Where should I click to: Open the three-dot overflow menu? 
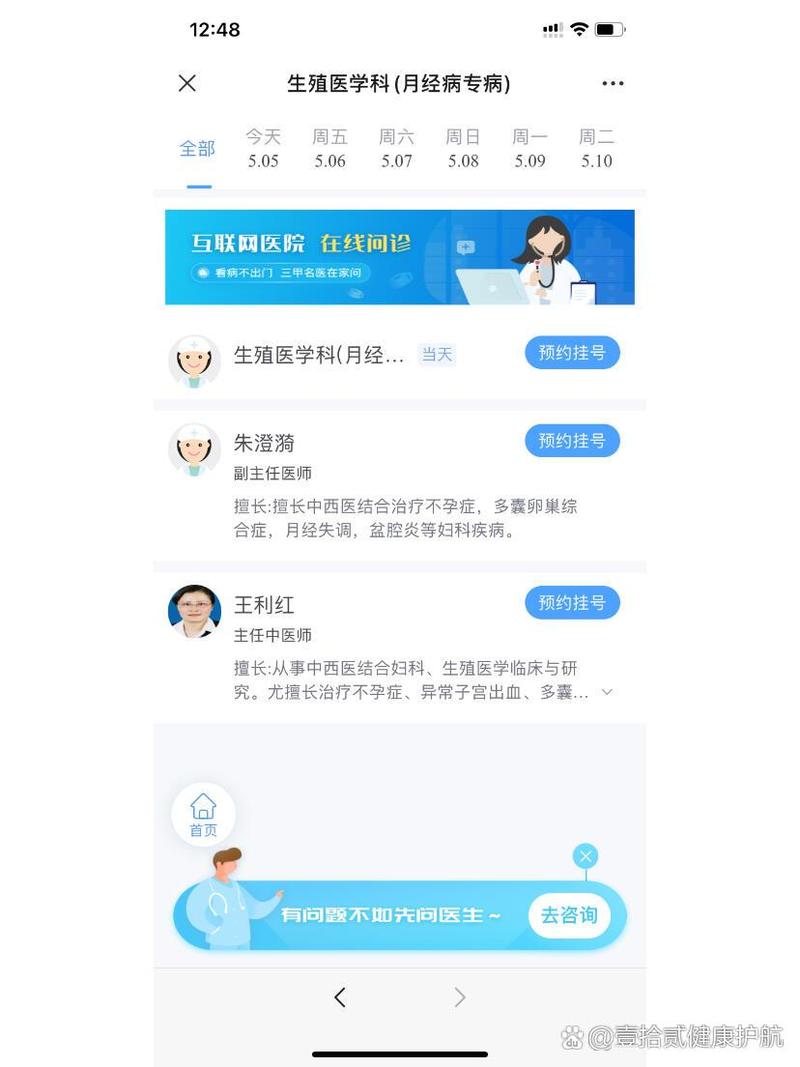click(612, 84)
